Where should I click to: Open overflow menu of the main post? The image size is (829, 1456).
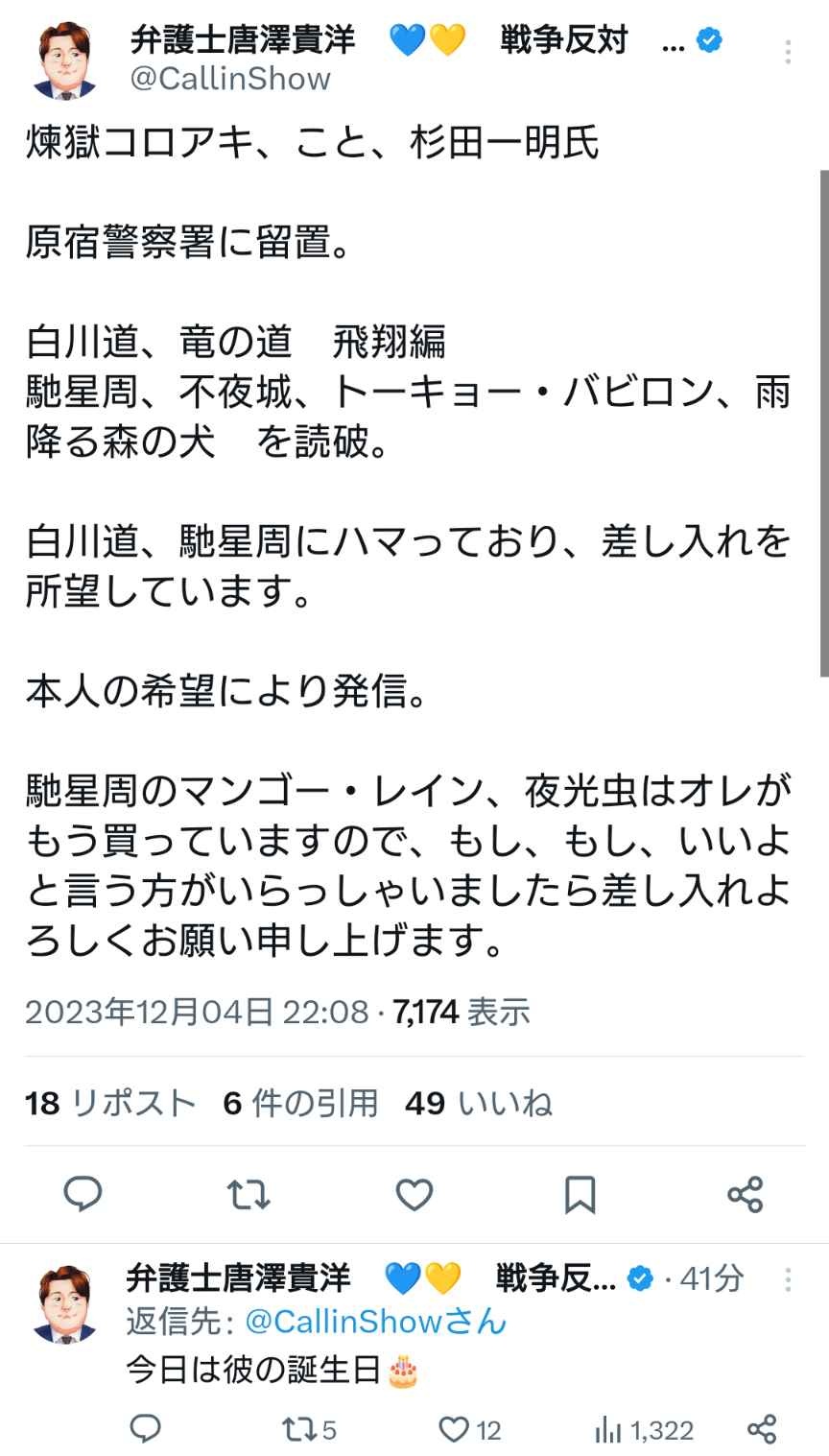point(788,54)
